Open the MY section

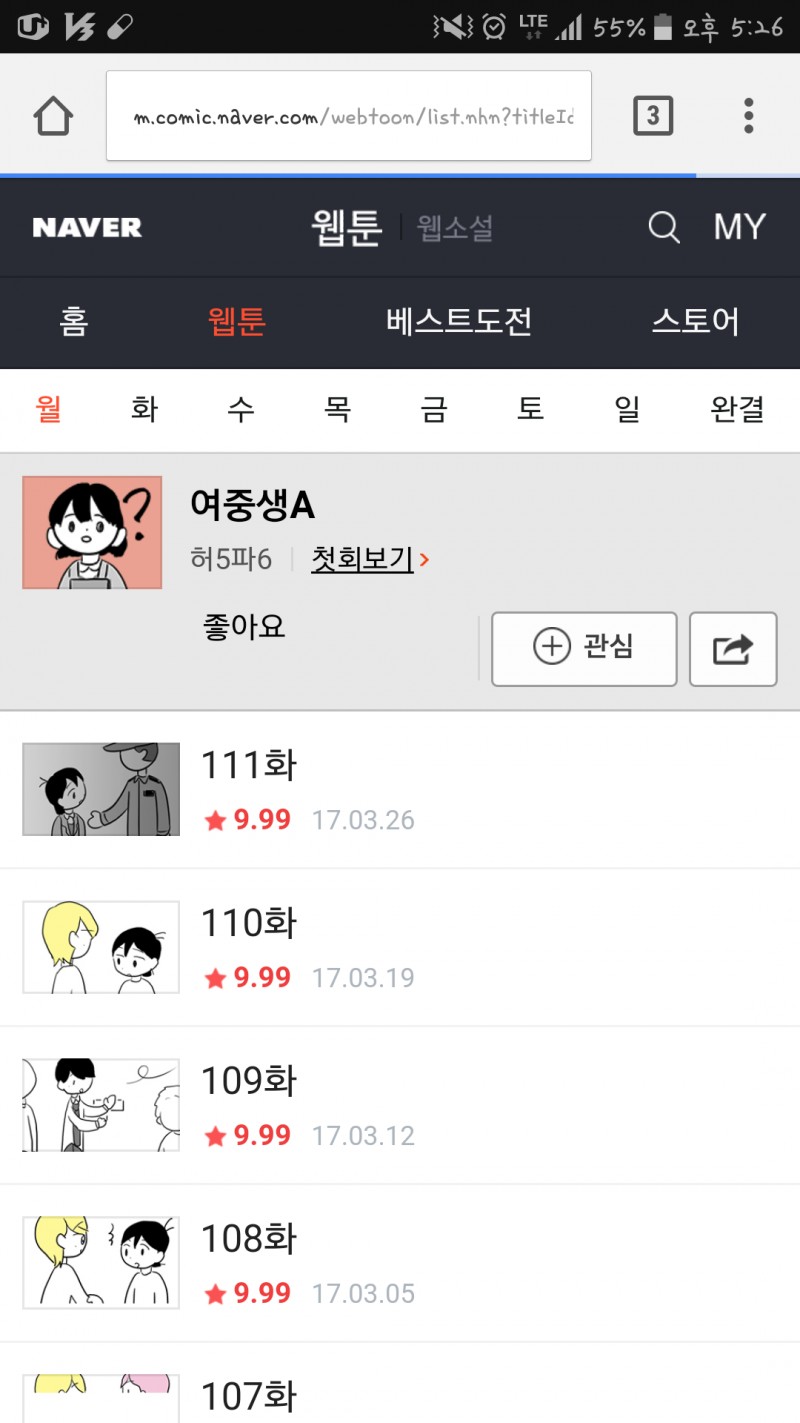(x=738, y=227)
